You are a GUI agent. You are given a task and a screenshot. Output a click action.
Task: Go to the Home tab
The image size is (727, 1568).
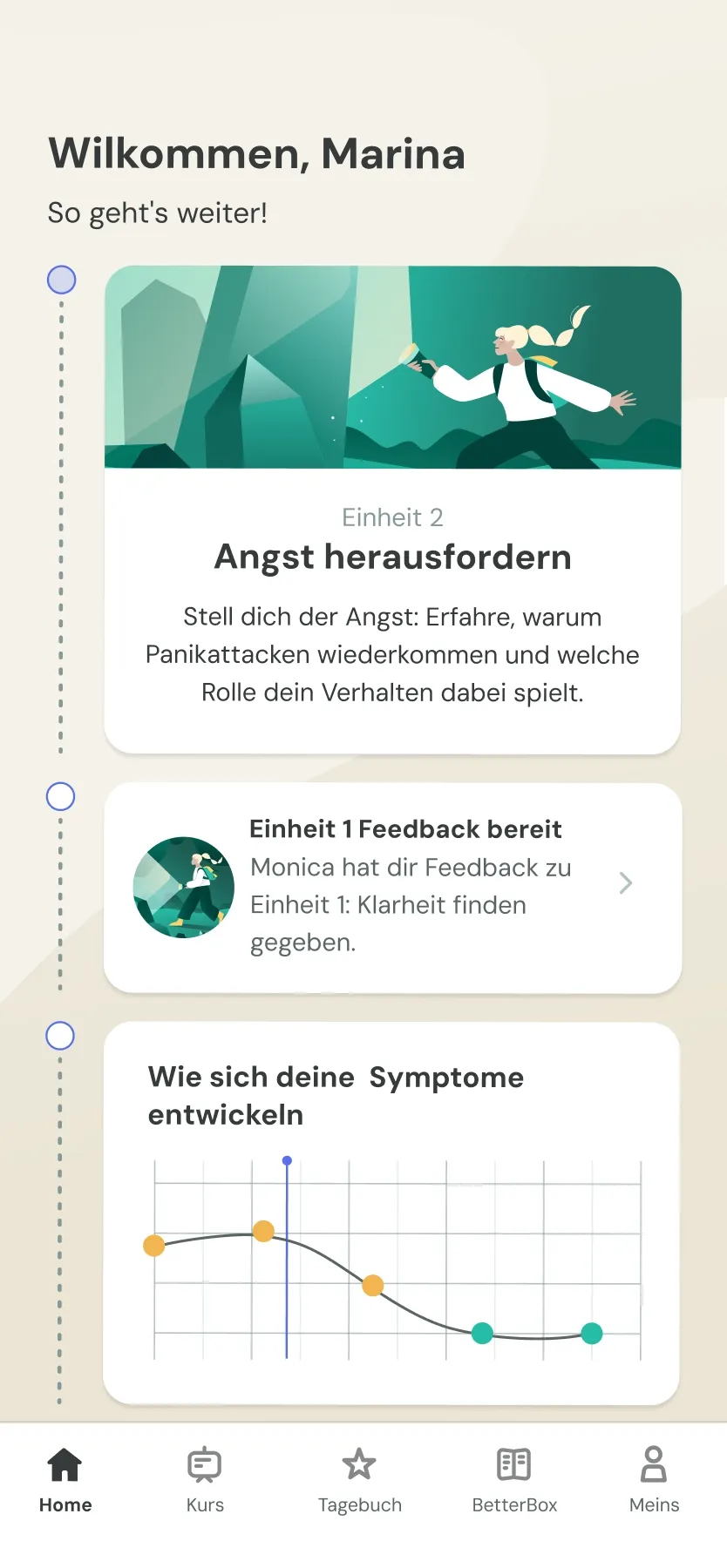(x=65, y=1479)
